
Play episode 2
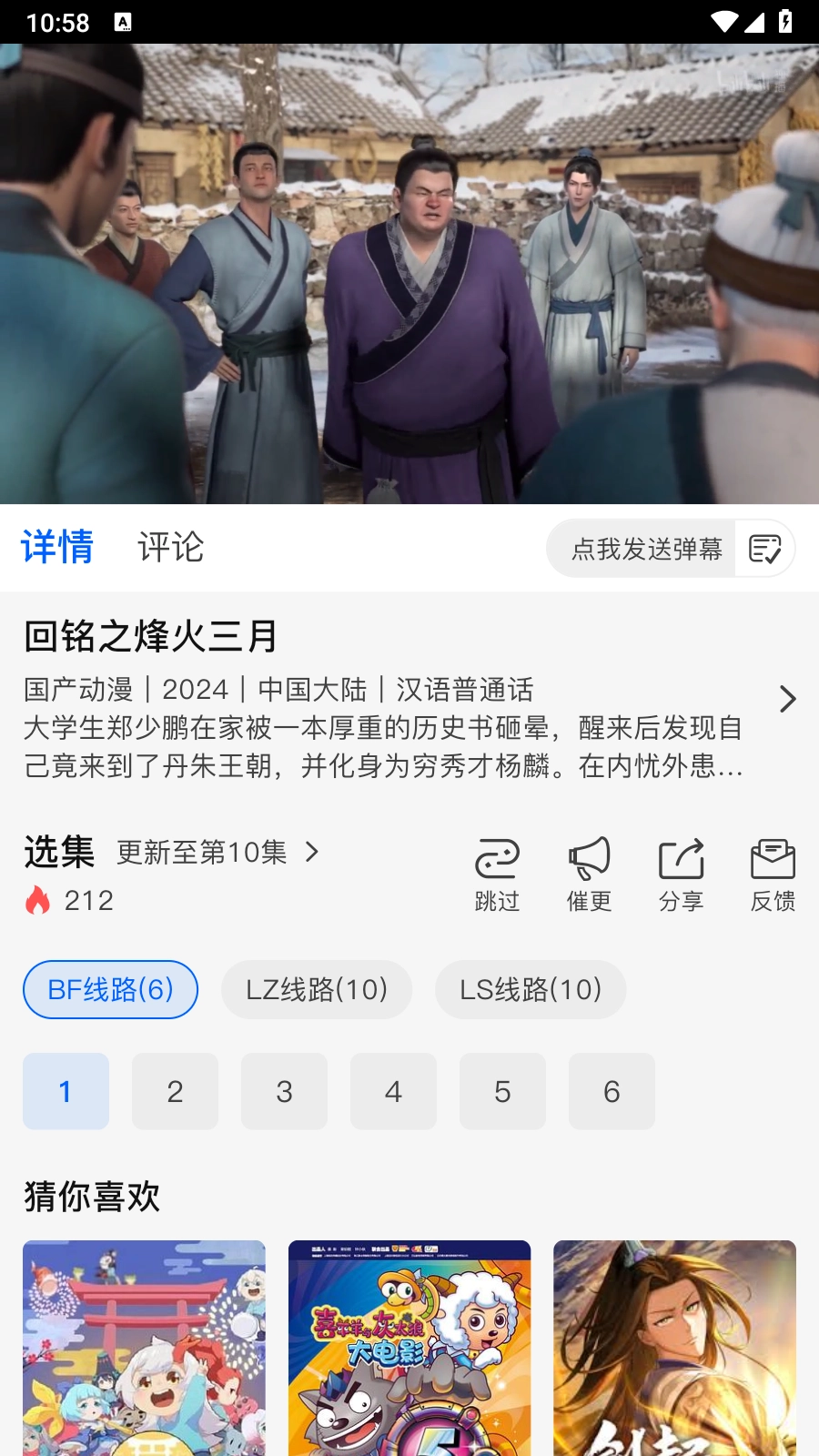click(175, 1091)
